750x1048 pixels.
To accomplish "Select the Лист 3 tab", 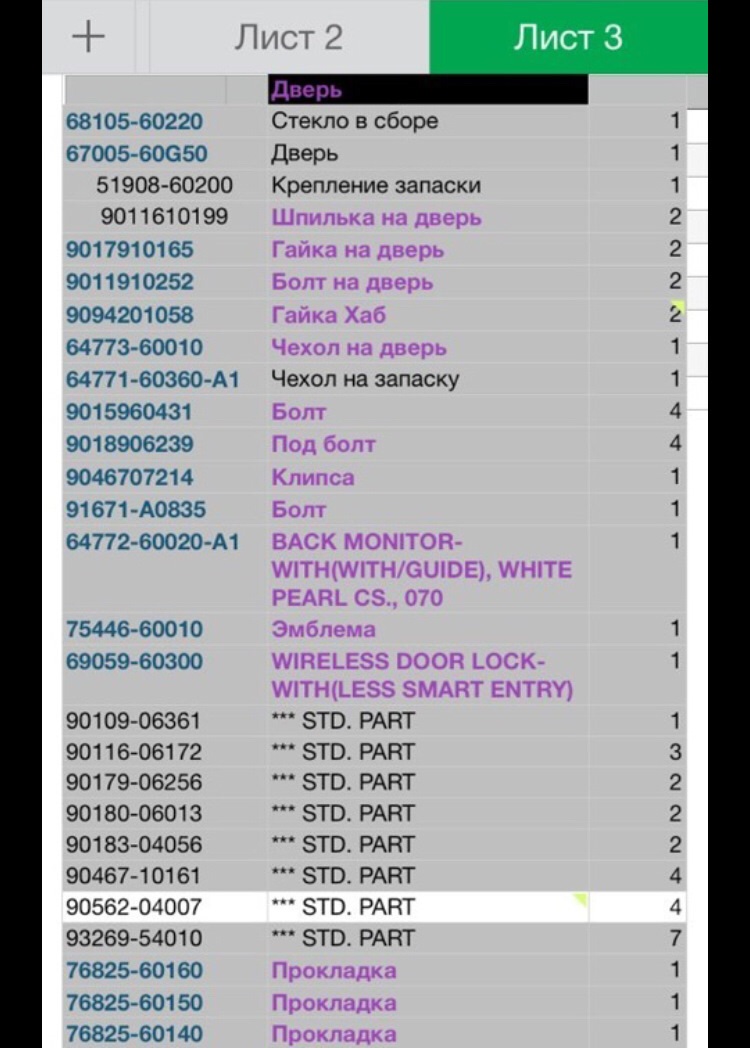I will coord(568,37).
